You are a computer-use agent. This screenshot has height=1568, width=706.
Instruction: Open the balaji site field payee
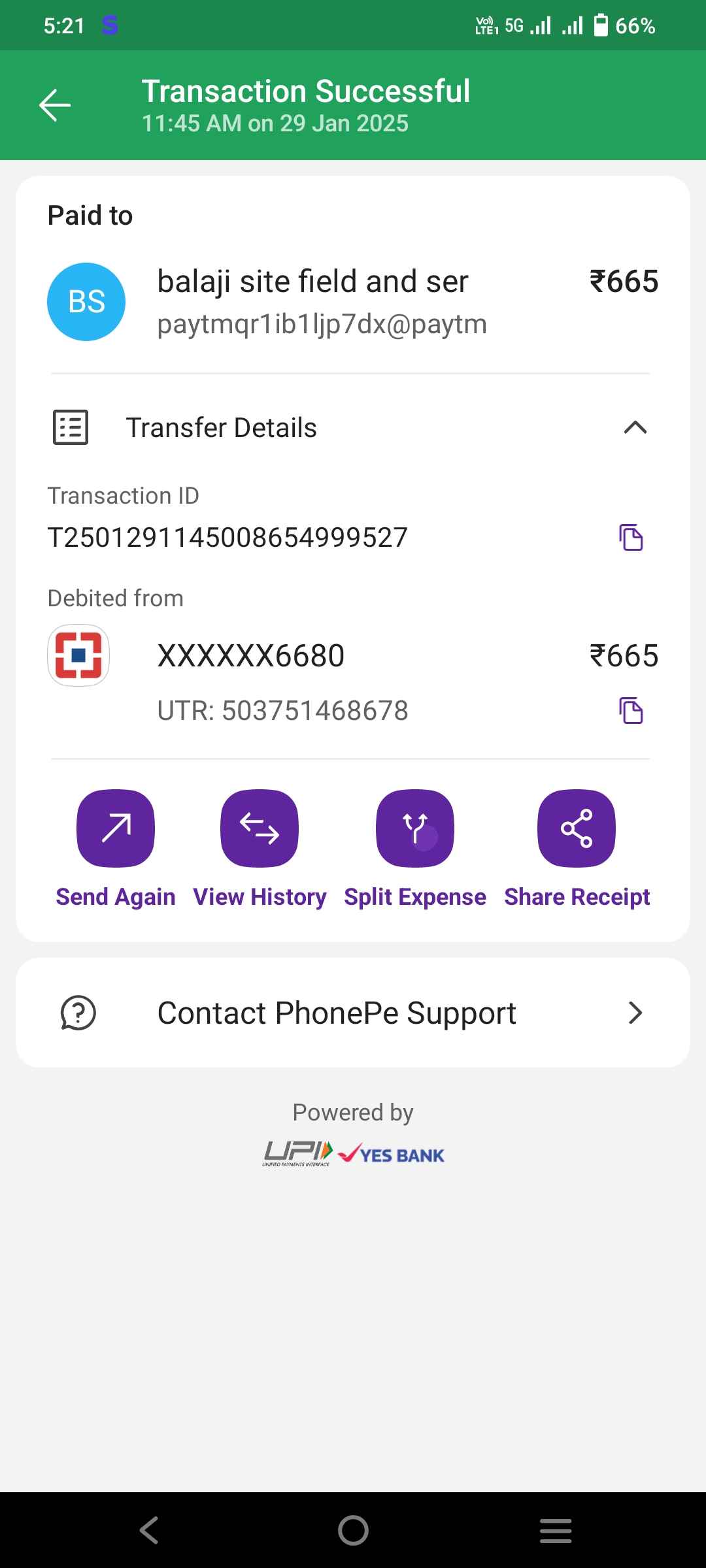click(x=353, y=301)
